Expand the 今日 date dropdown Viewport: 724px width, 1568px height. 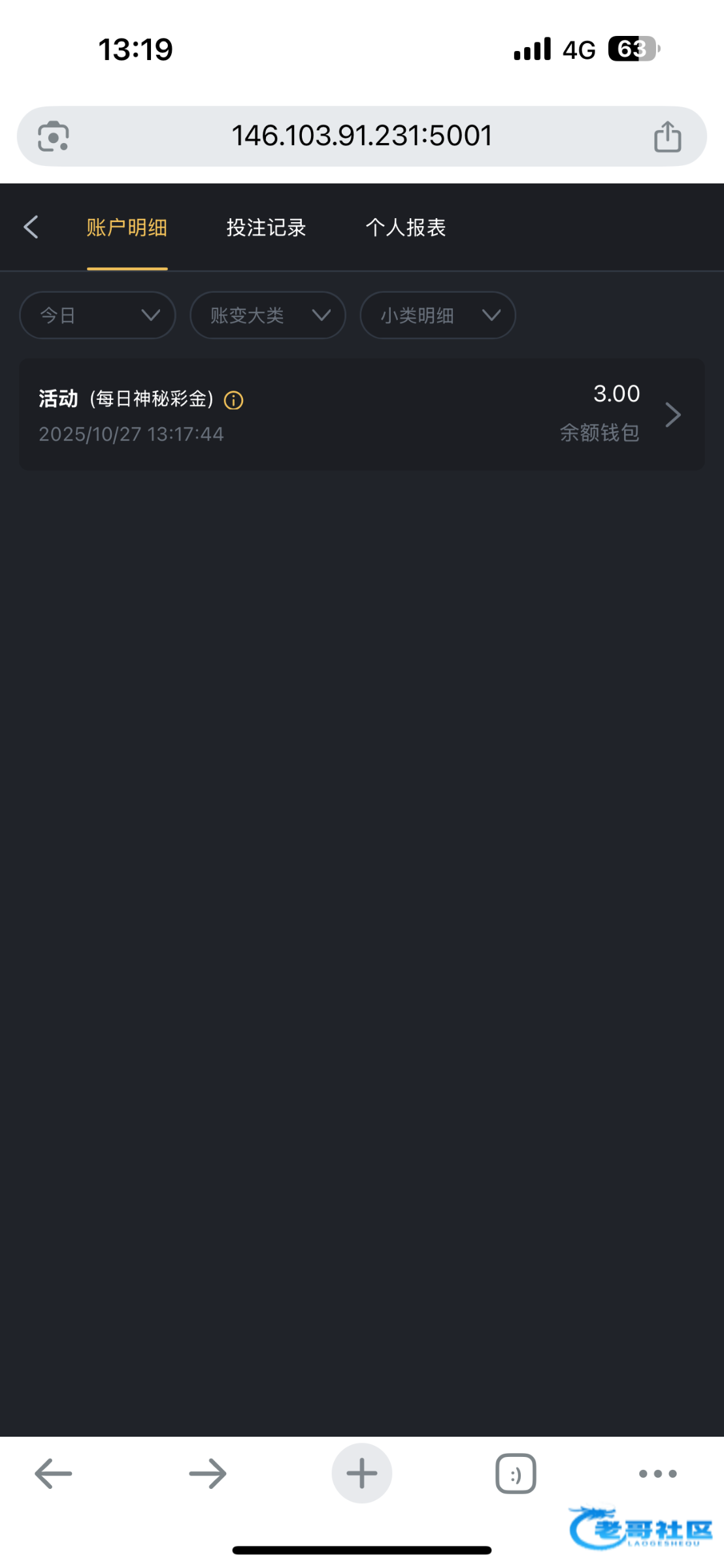pos(97,316)
